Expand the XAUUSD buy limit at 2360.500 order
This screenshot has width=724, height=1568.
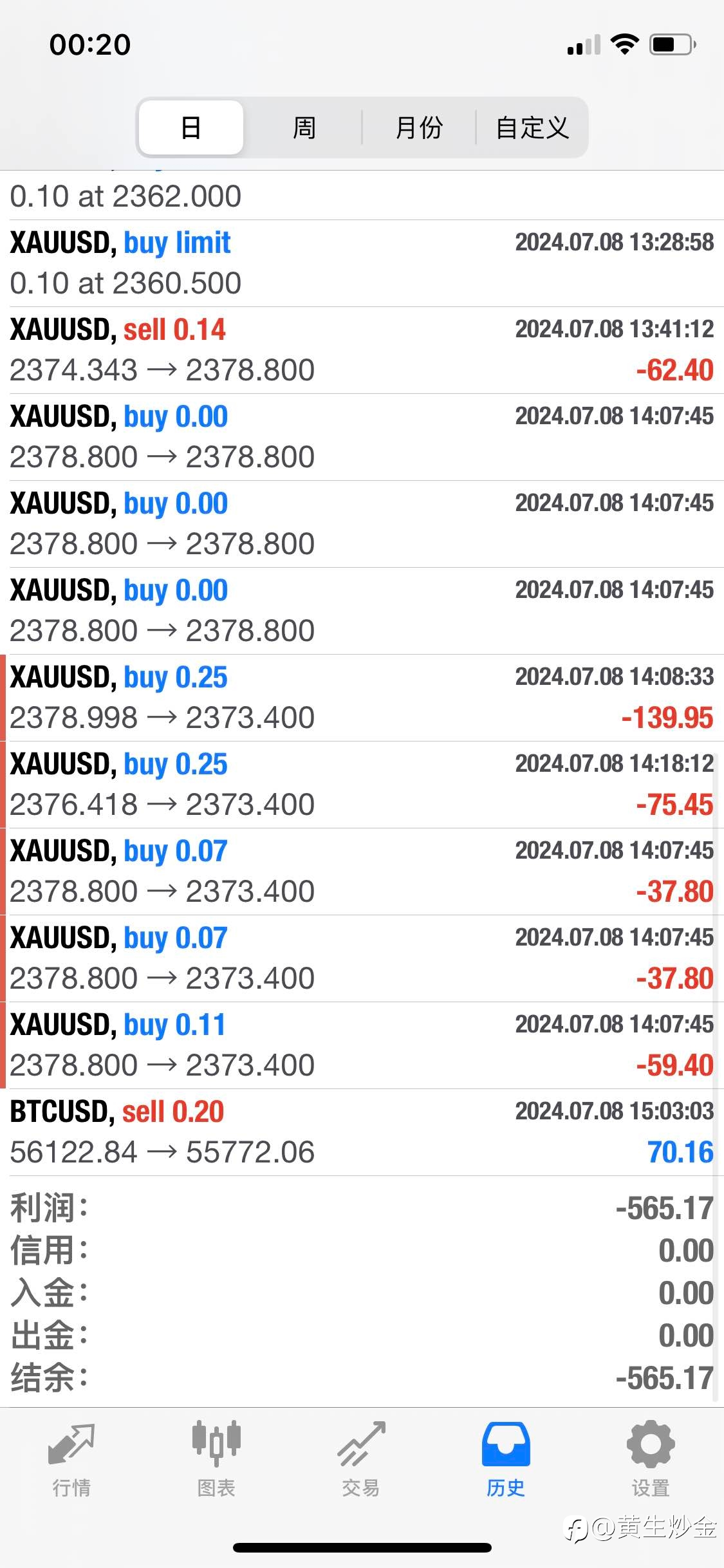point(362,263)
